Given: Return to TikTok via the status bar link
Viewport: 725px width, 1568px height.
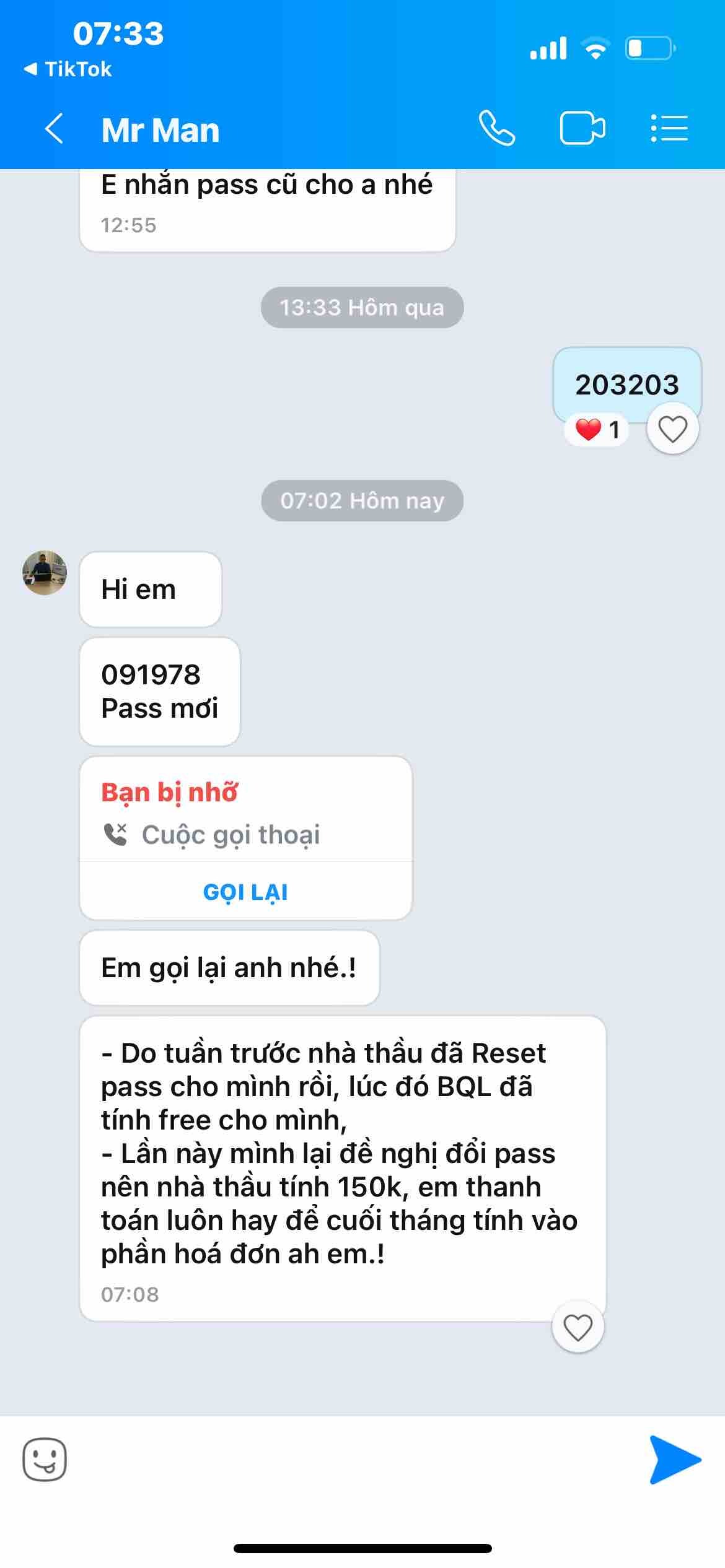Looking at the screenshot, I should point(68,69).
